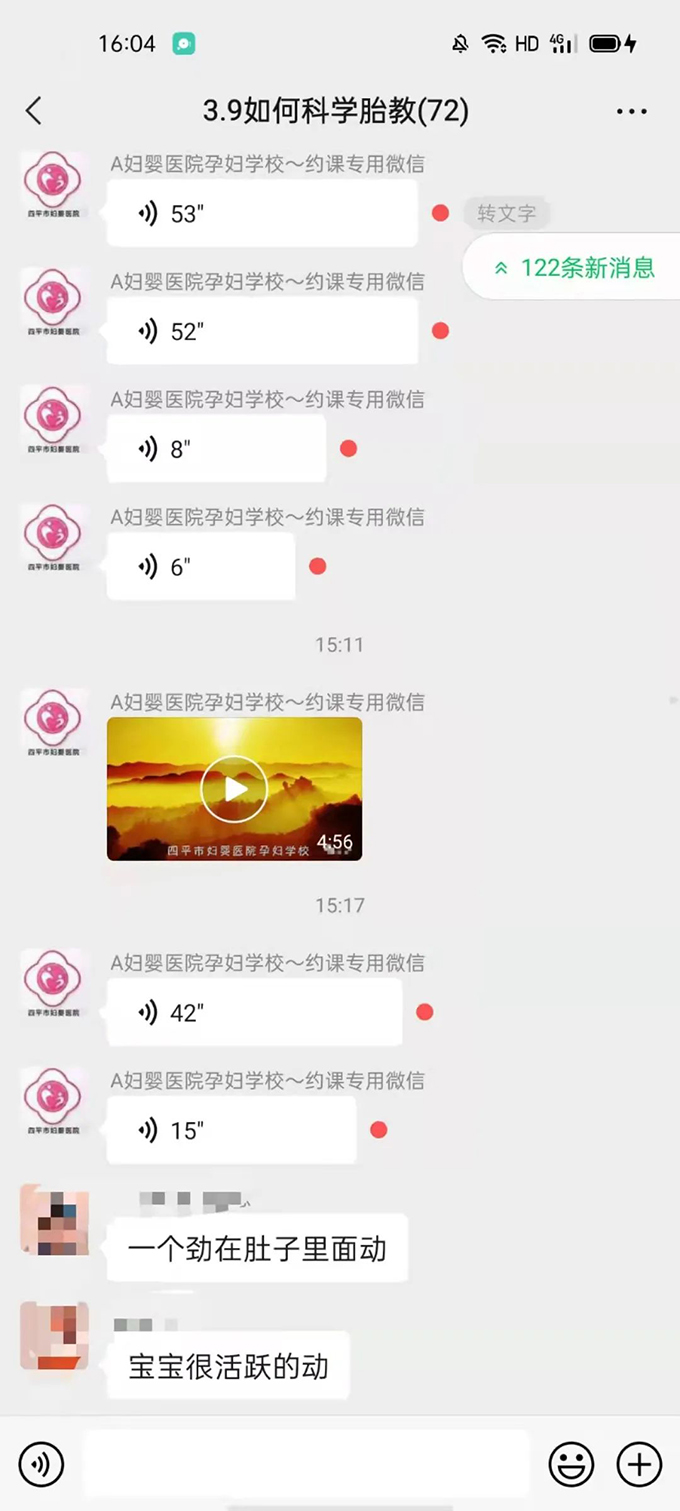Play the 42" voice message

[254, 1013]
